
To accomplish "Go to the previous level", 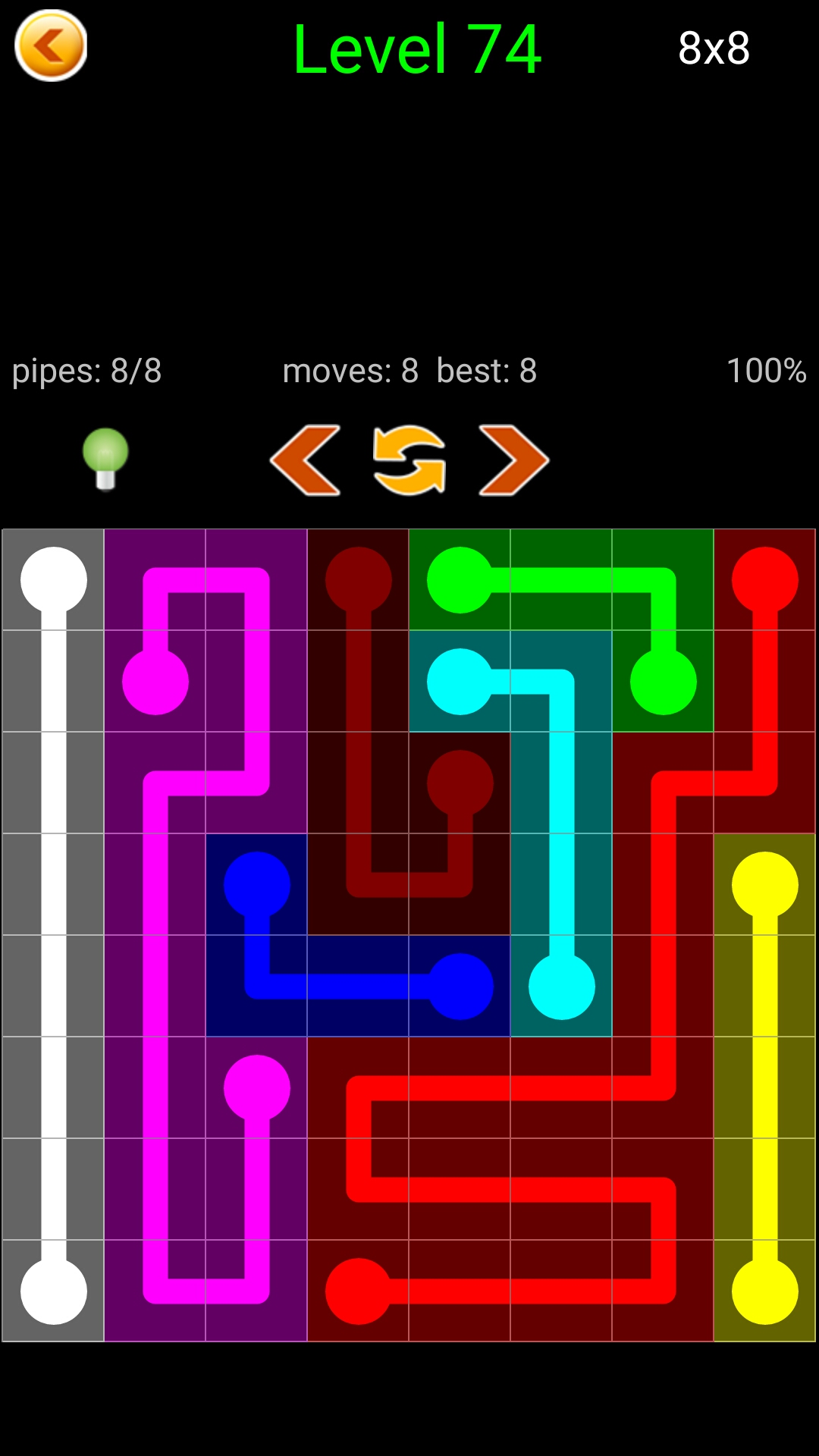I will click(x=306, y=460).
